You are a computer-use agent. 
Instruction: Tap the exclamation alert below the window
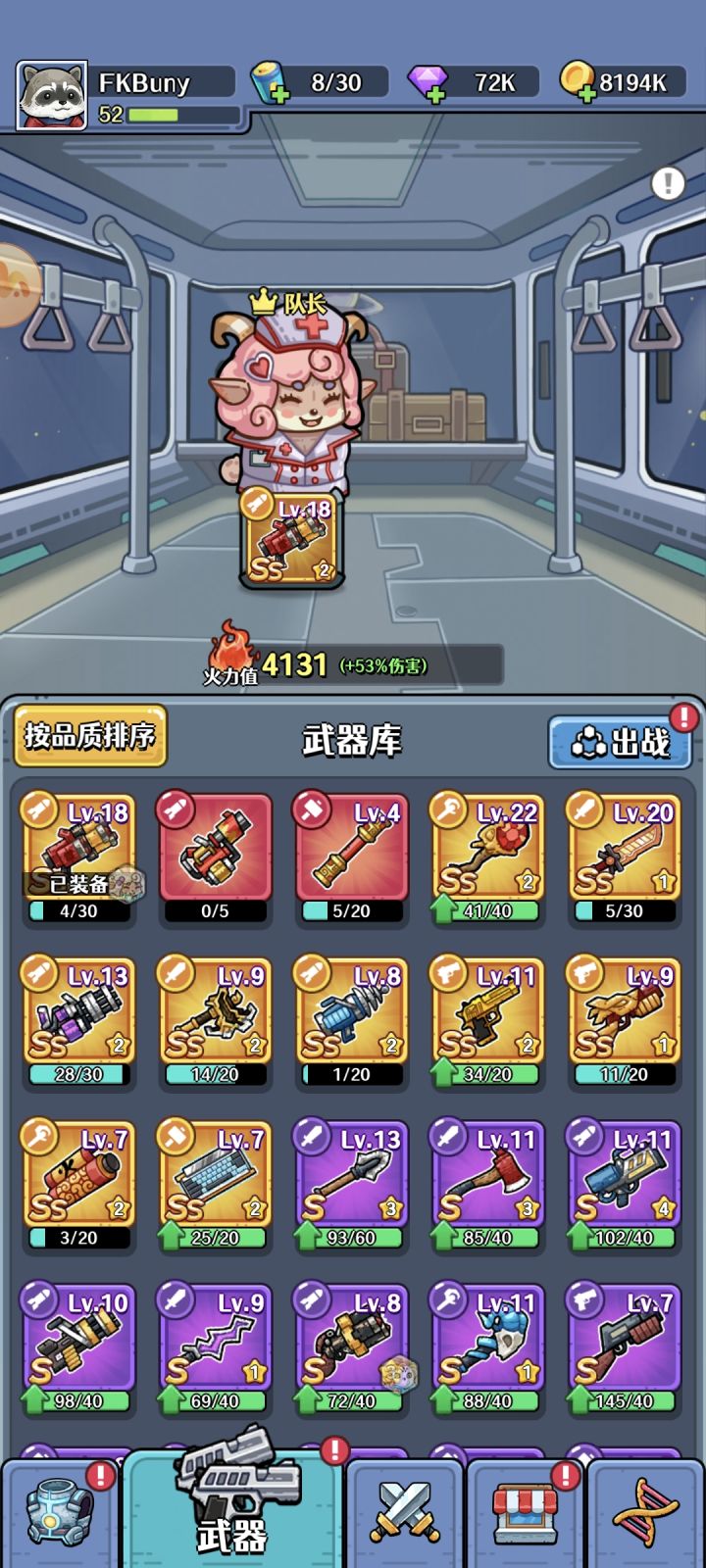click(670, 181)
